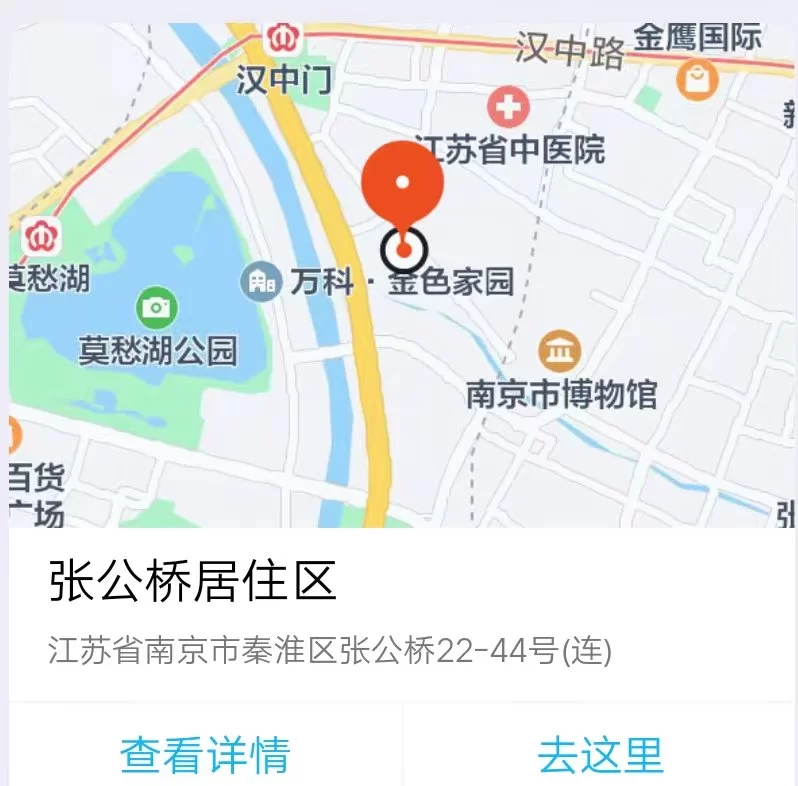Tap 金鹰国际 shopping marker
The width and height of the screenshot is (798, 786).
(697, 79)
